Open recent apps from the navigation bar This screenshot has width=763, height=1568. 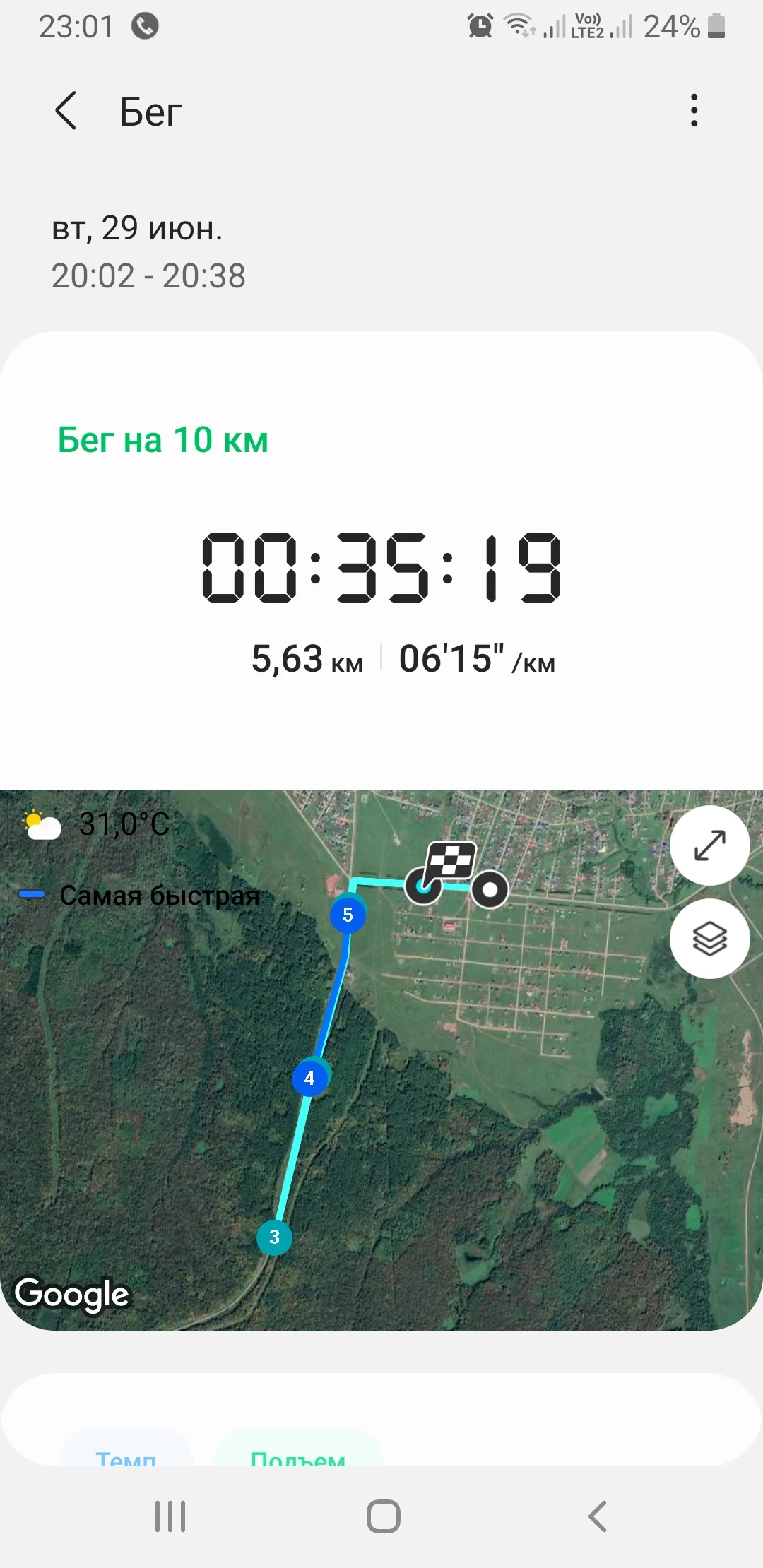[x=170, y=1516]
